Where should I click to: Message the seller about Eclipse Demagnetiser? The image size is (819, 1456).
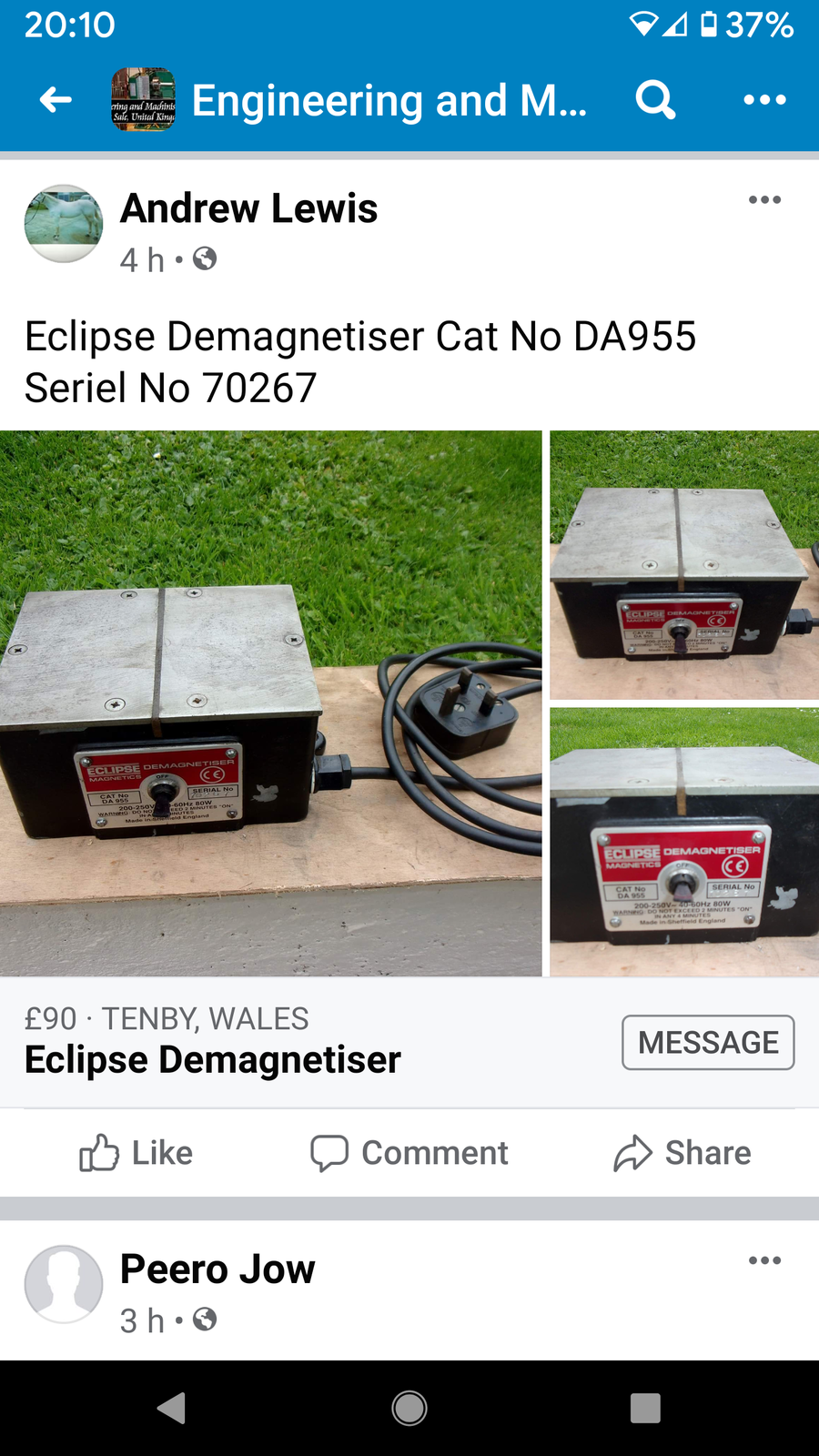708,1043
